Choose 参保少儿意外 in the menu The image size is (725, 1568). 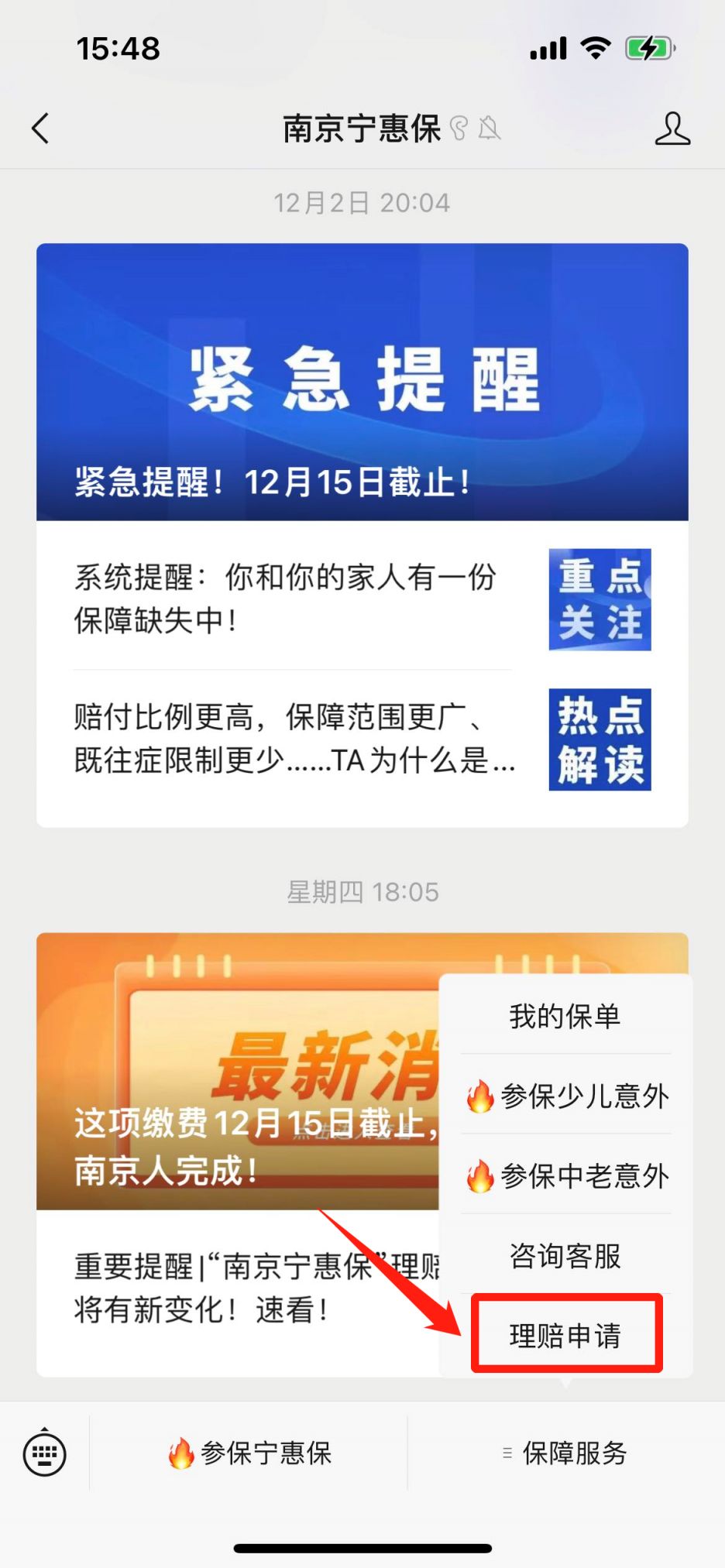[567, 1096]
